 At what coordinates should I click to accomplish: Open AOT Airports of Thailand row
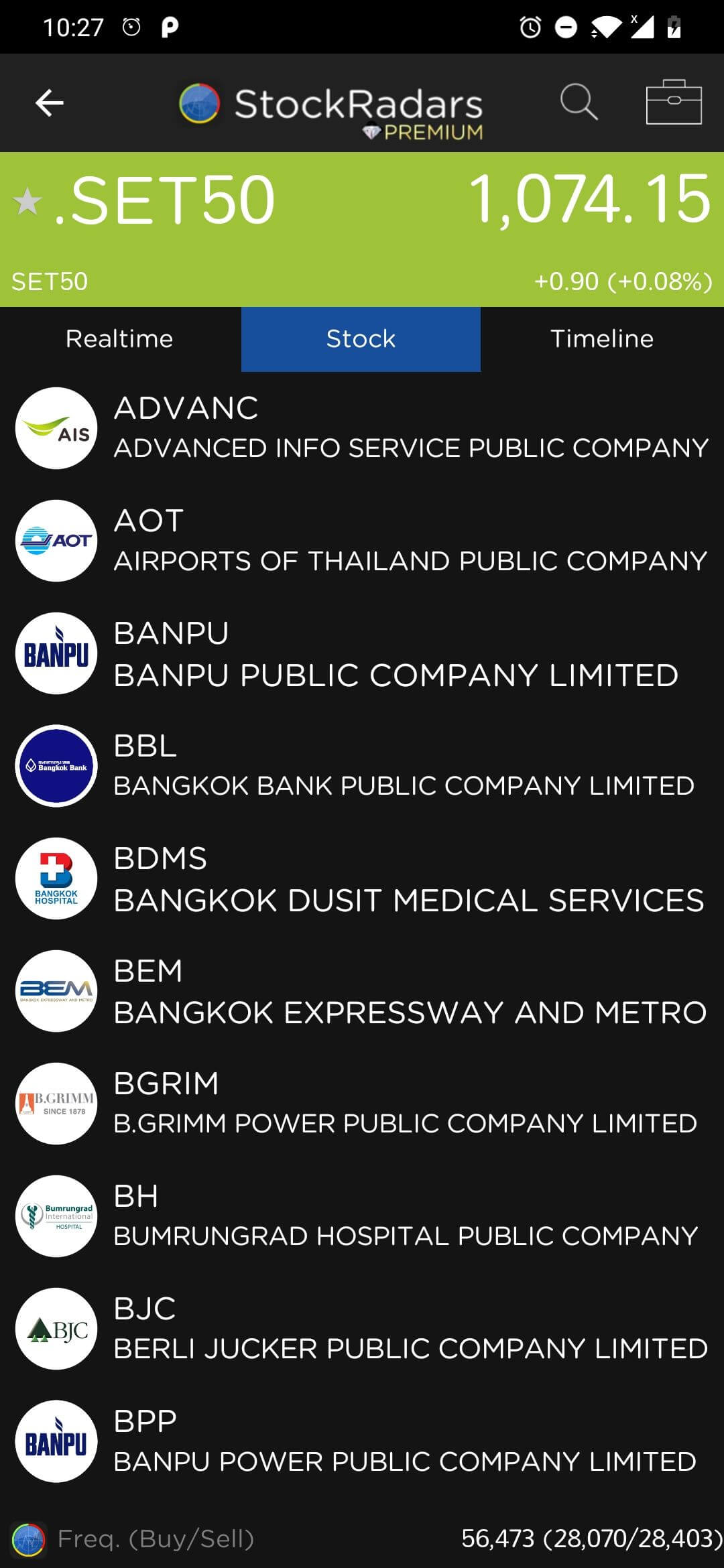coord(362,541)
